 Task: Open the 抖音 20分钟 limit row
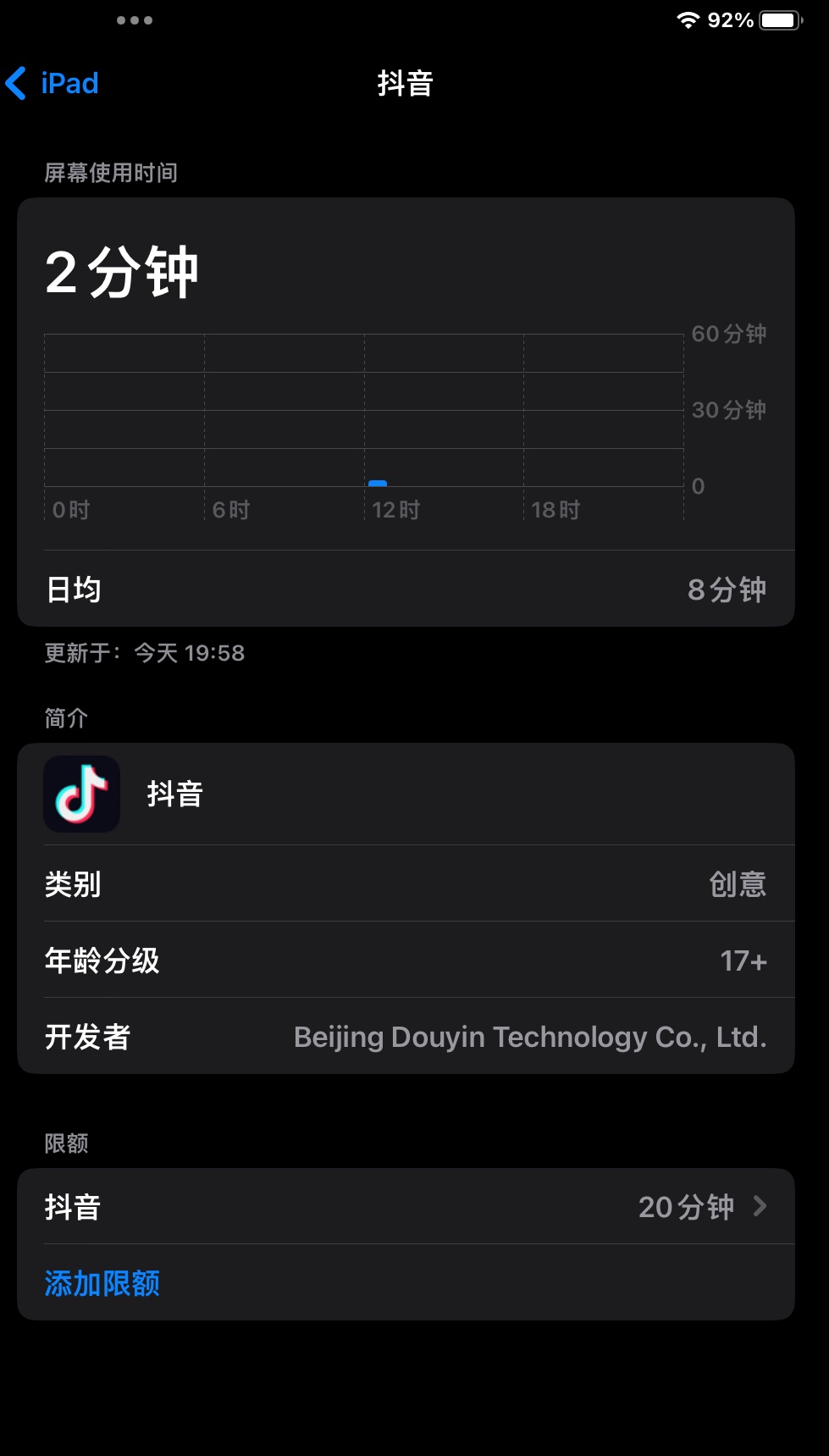click(406, 1206)
